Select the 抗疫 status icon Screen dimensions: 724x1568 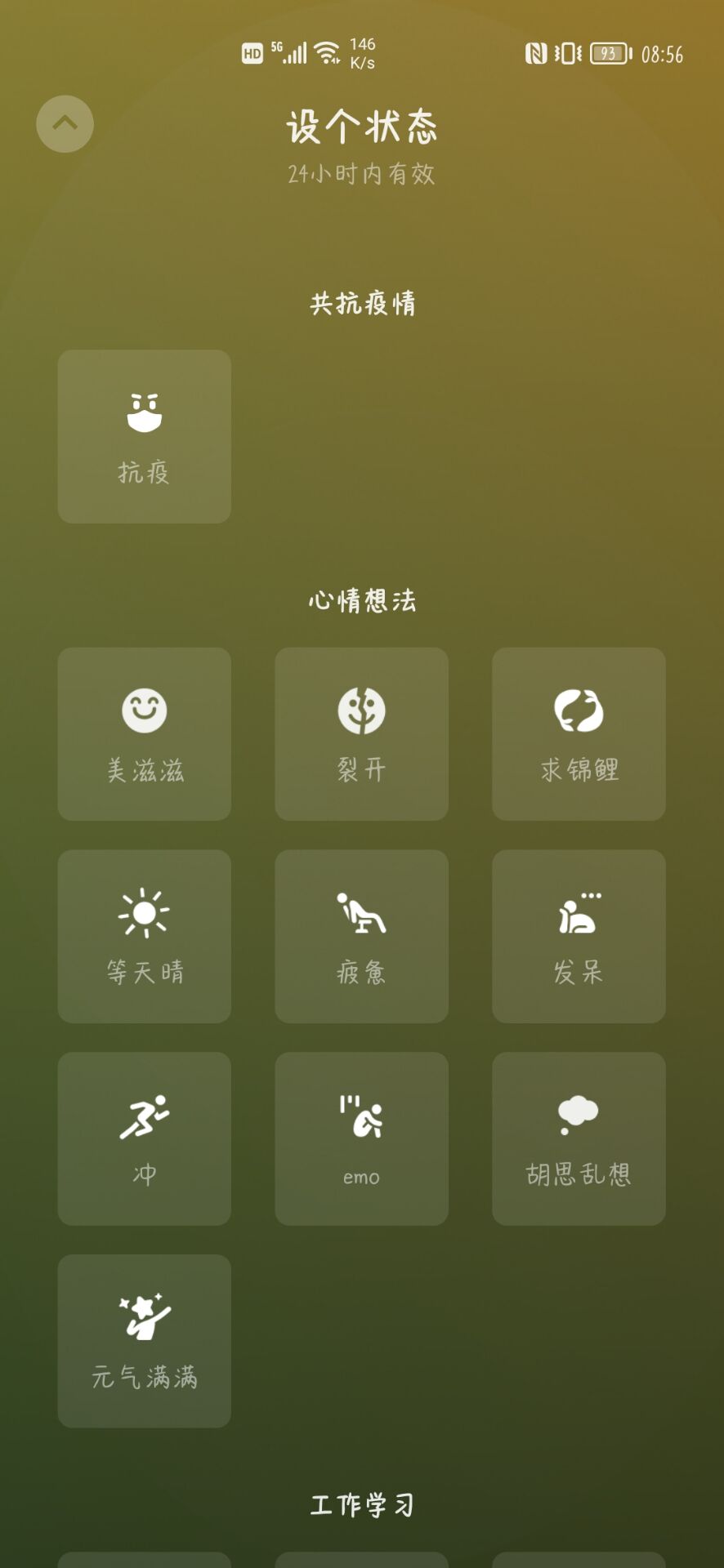(144, 435)
